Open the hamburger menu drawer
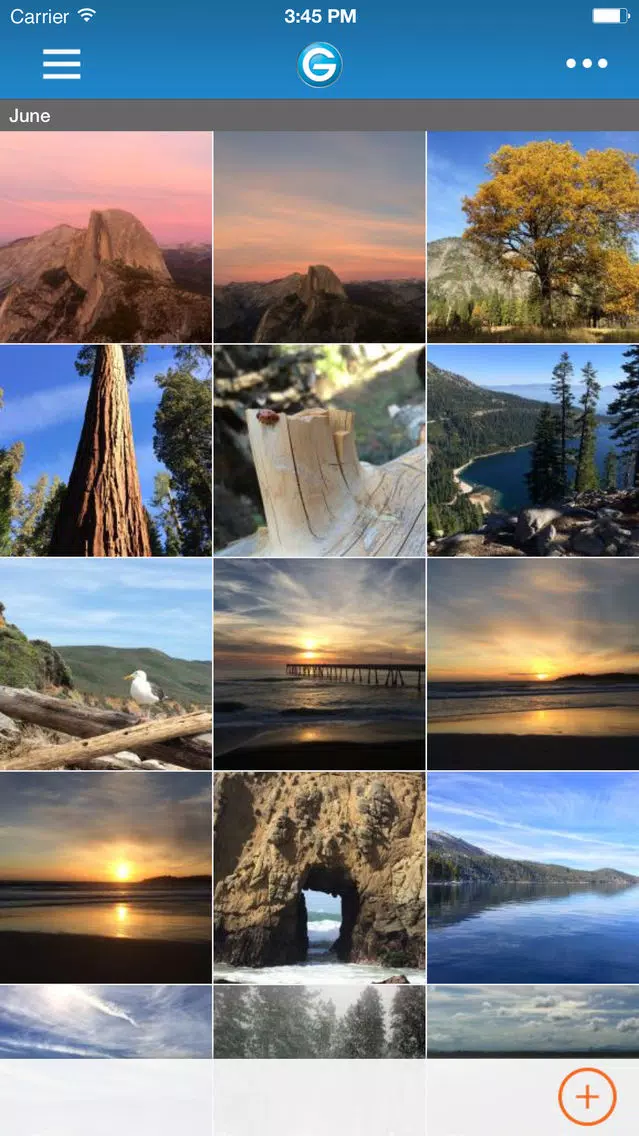Image resolution: width=639 pixels, height=1136 pixels. pyautogui.click(x=62, y=64)
